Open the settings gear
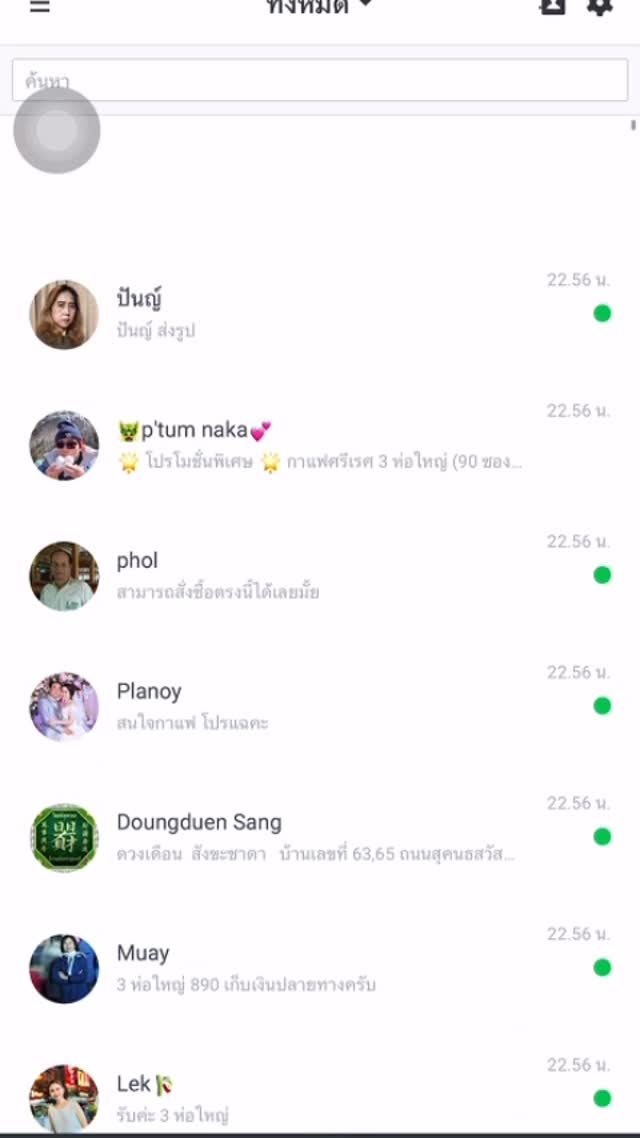Screen dimensions: 640x1138 tap(599, 7)
